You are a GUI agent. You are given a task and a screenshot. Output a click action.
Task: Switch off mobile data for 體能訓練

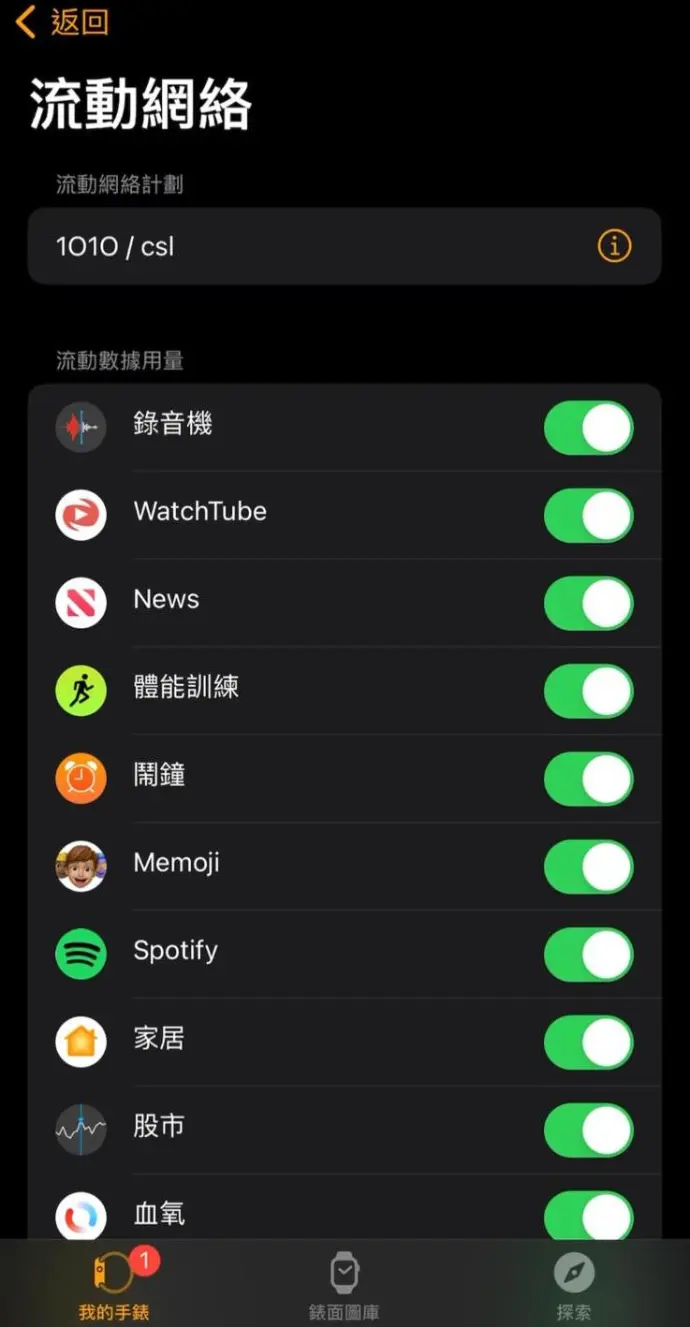point(588,691)
